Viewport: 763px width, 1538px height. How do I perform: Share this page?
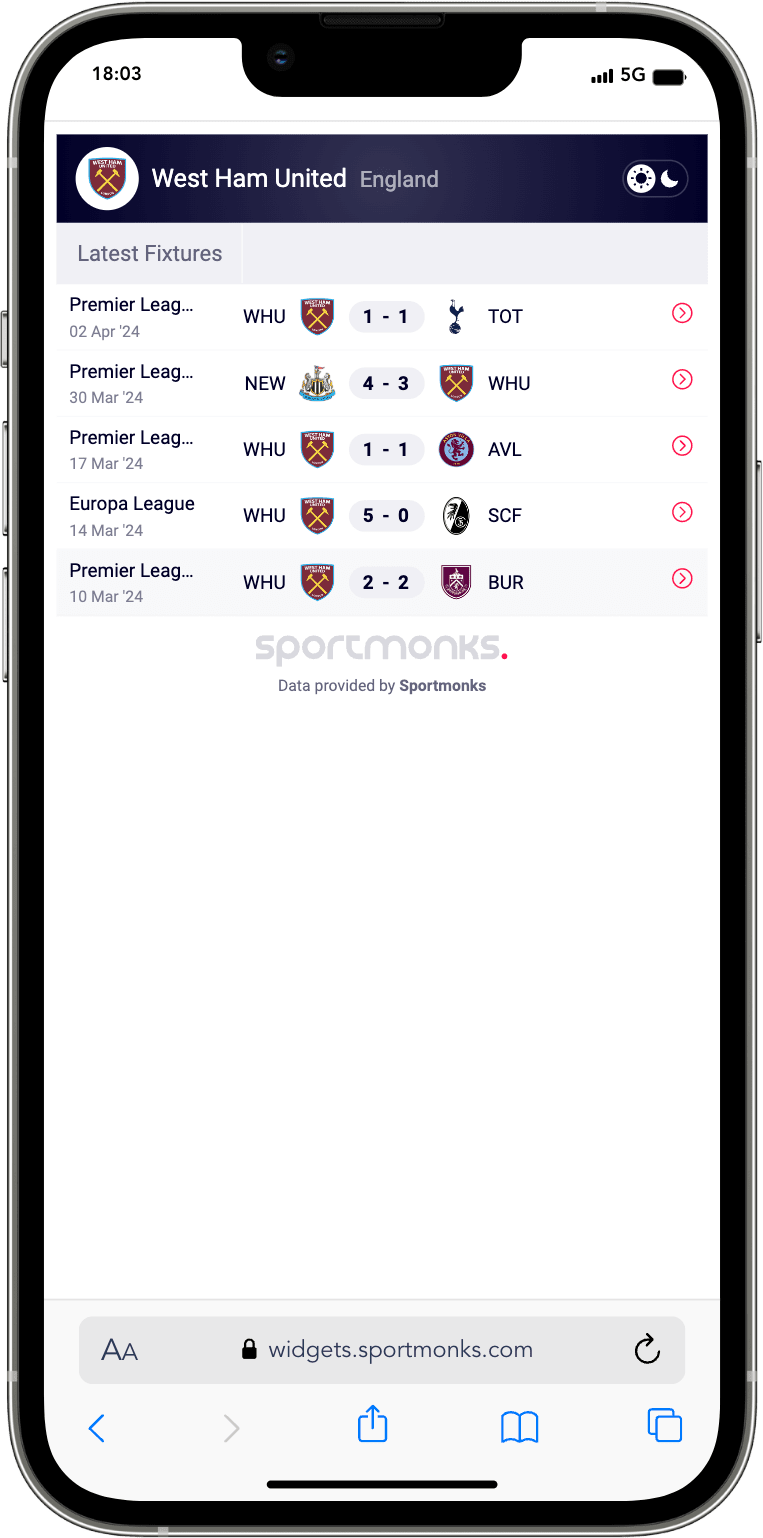click(372, 1425)
